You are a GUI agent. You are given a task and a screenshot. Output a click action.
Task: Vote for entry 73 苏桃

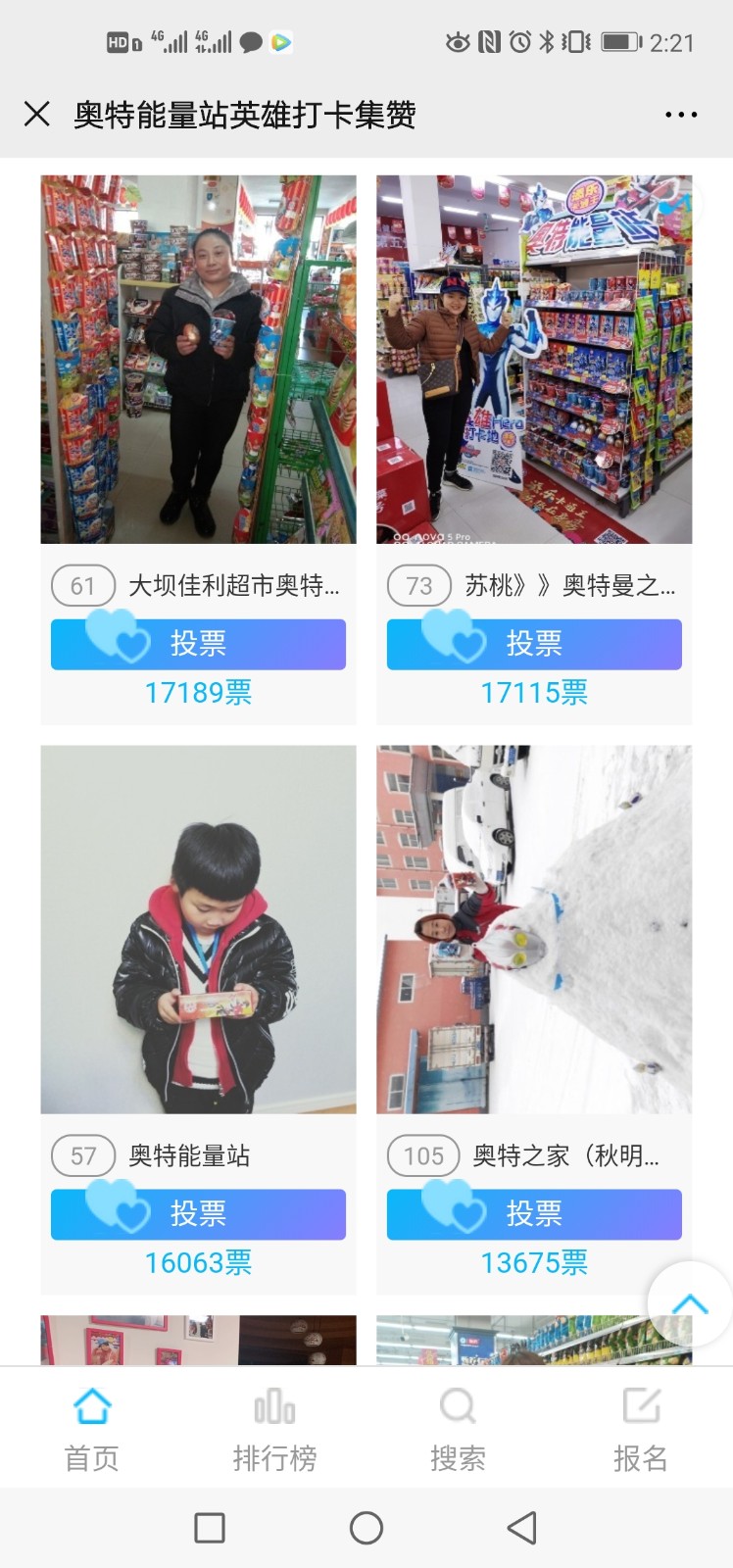(534, 644)
